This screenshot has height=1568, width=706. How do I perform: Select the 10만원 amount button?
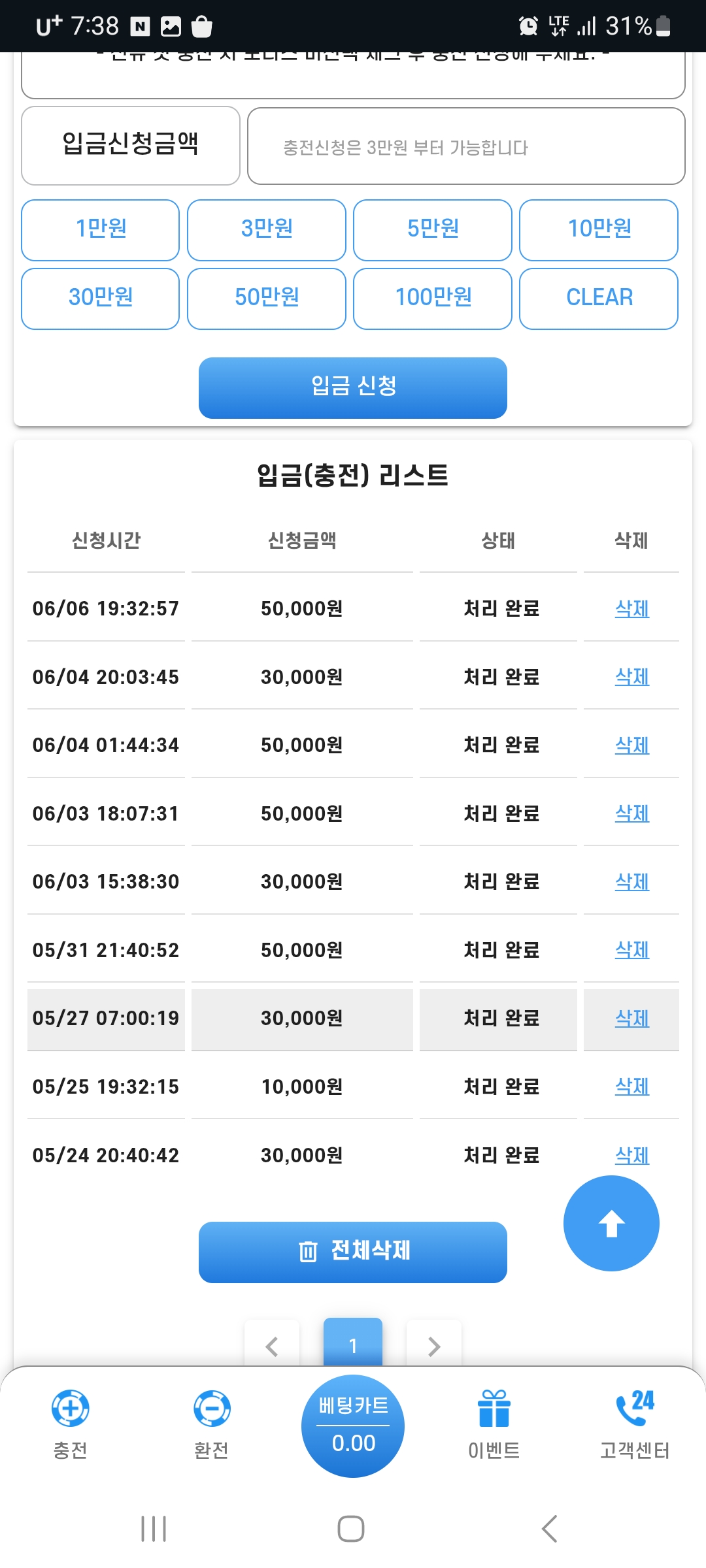coord(598,230)
